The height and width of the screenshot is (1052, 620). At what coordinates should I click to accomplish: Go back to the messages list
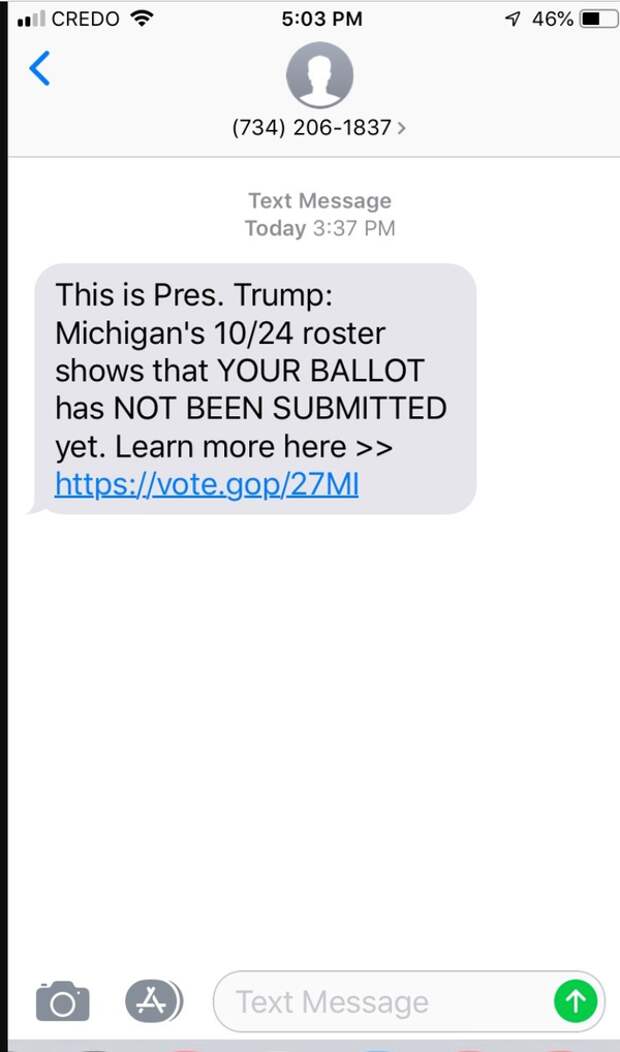tap(40, 68)
